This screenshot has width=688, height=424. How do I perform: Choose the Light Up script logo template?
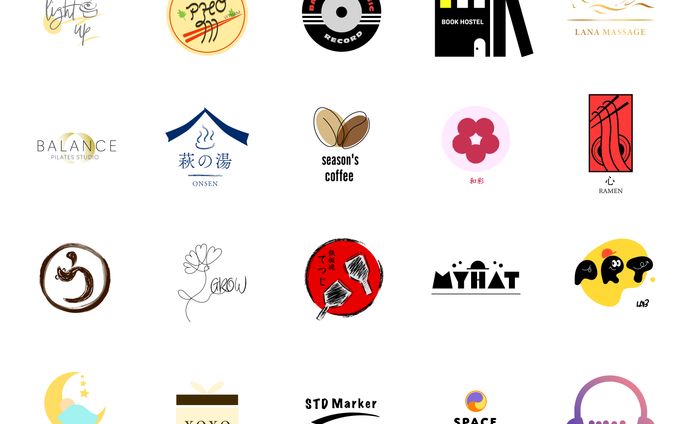(73, 21)
